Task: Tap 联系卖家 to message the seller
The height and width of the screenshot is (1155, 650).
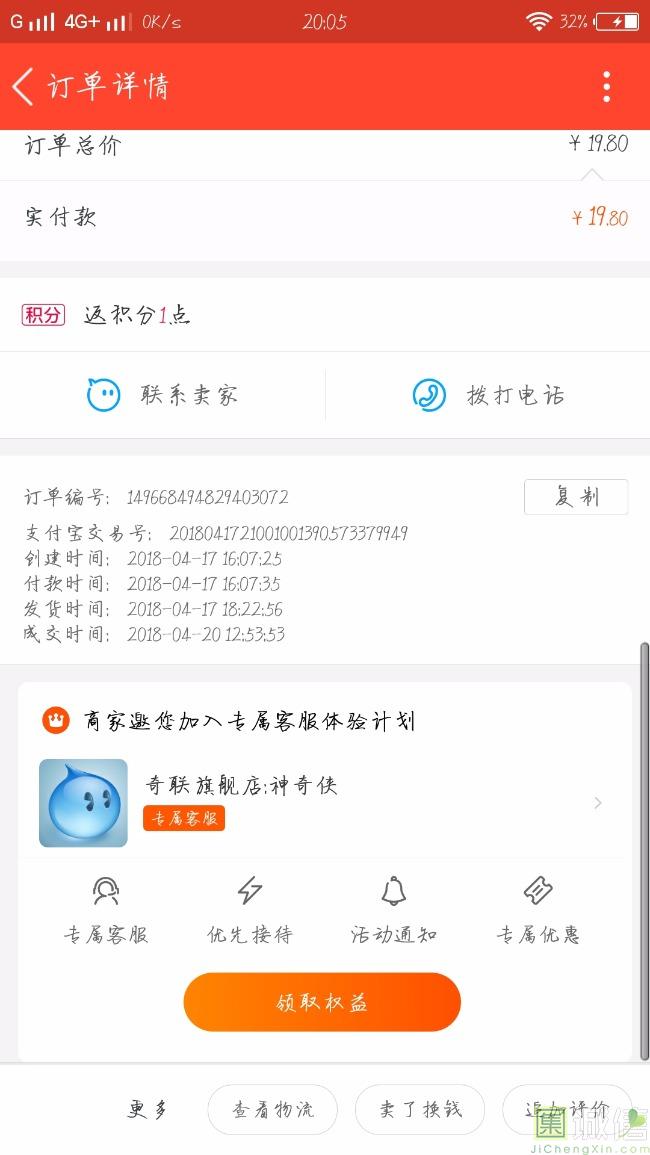Action: coord(163,396)
